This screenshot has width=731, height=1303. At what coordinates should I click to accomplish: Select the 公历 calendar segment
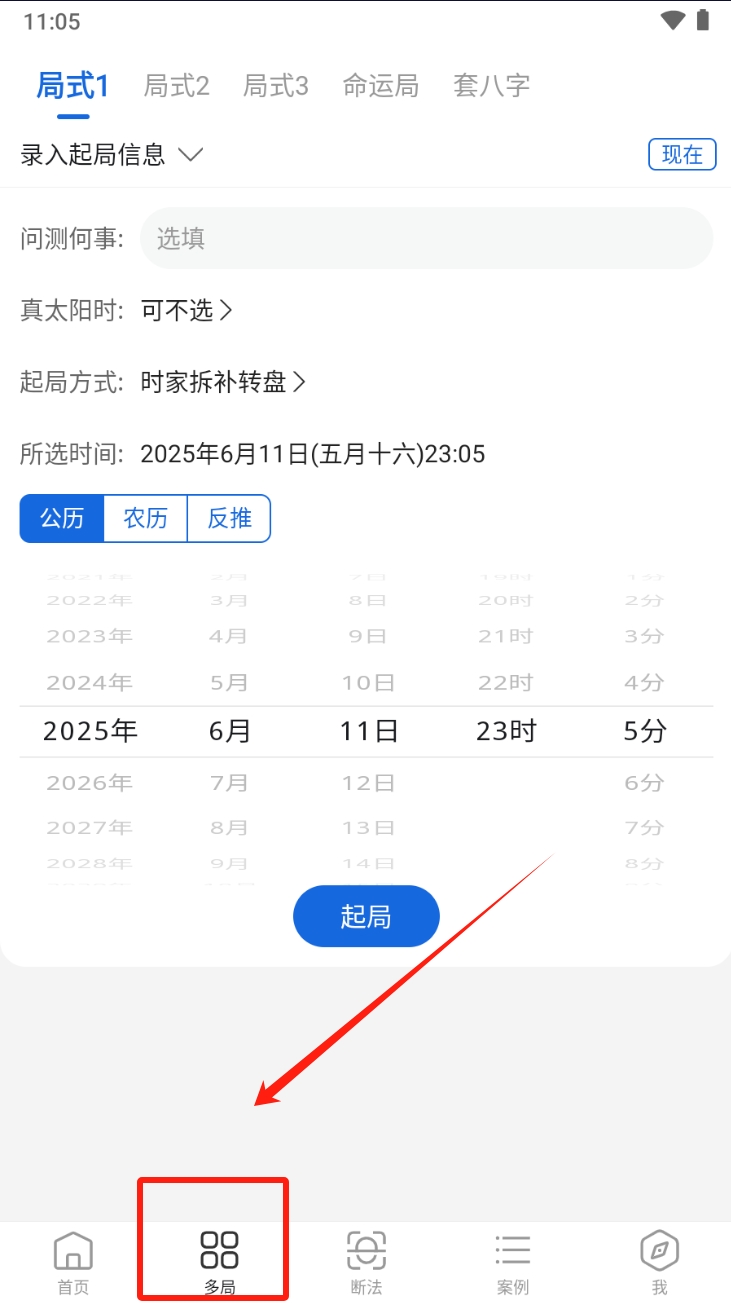coord(62,518)
